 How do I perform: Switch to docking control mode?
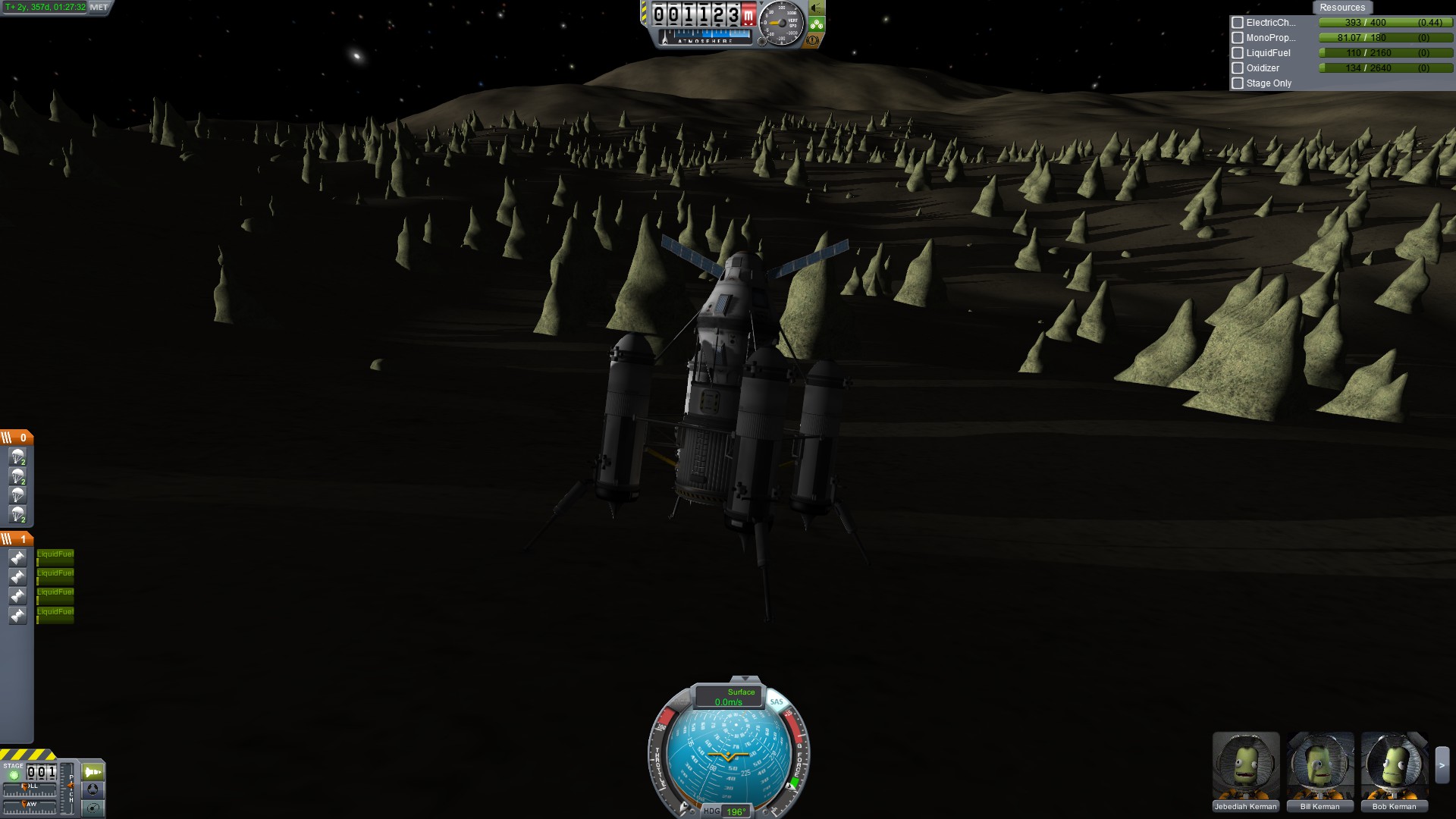coord(93,790)
